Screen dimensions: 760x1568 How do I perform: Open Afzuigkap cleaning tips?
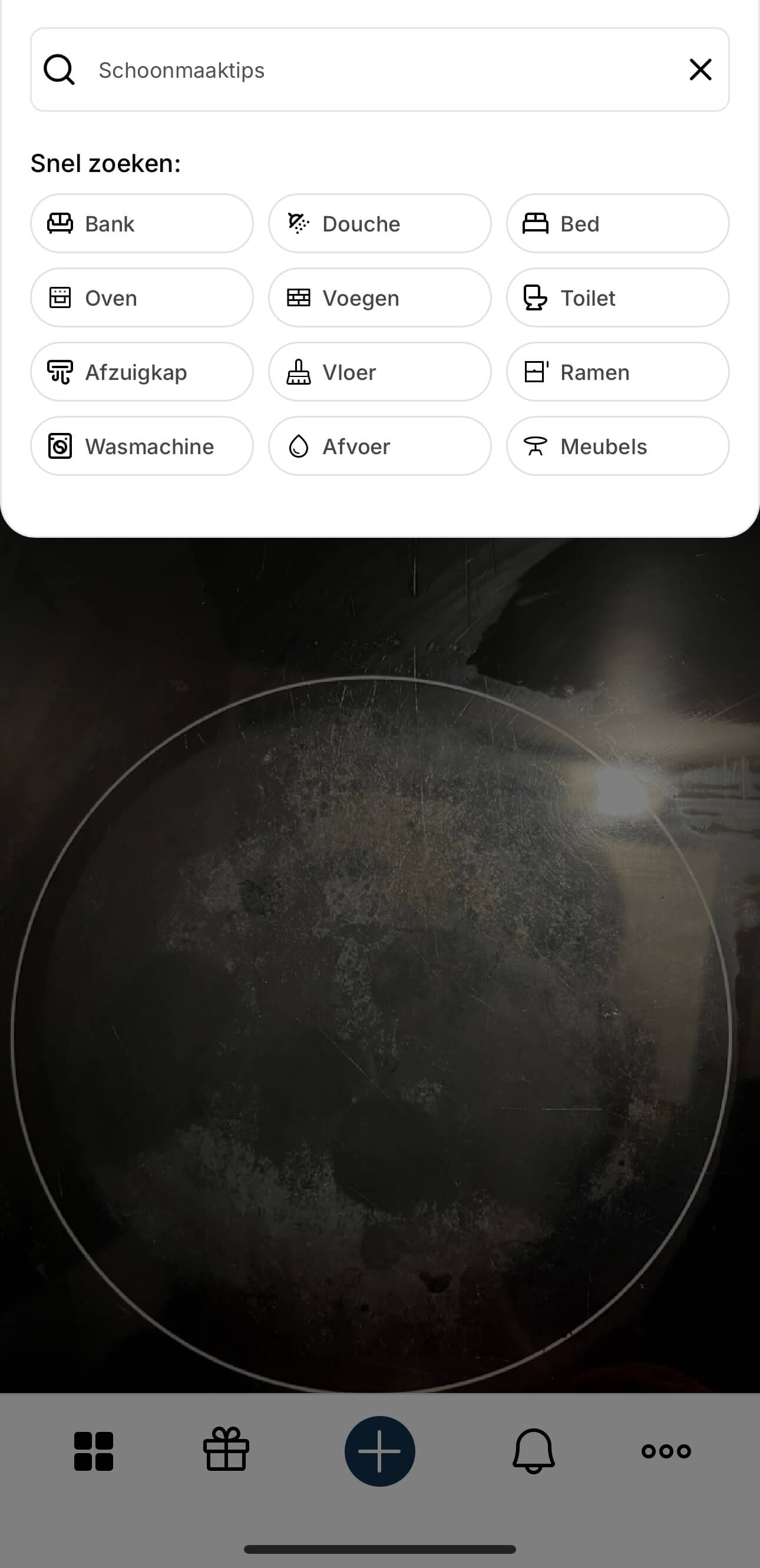click(x=142, y=372)
